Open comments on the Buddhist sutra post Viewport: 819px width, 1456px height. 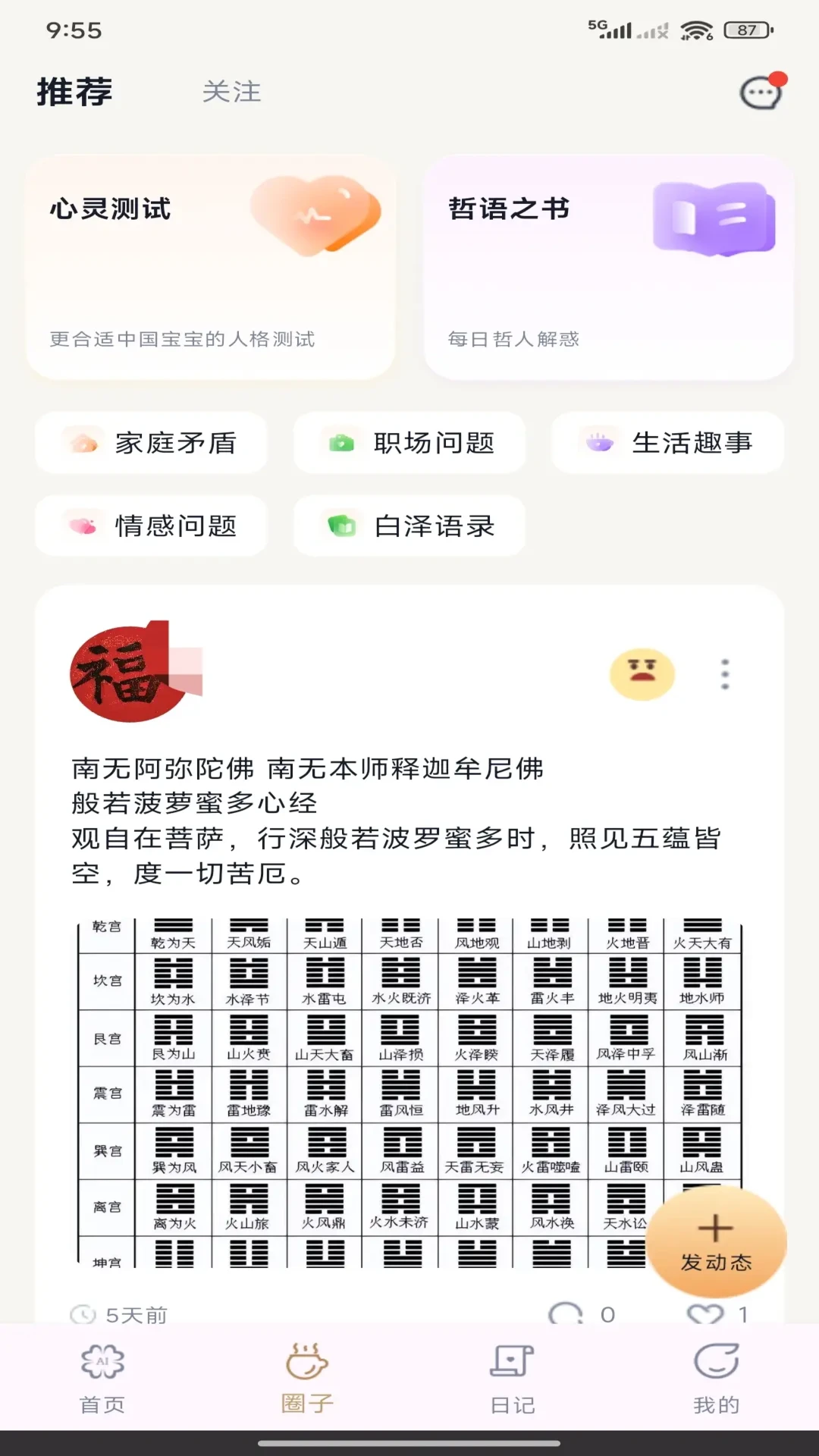[566, 1313]
